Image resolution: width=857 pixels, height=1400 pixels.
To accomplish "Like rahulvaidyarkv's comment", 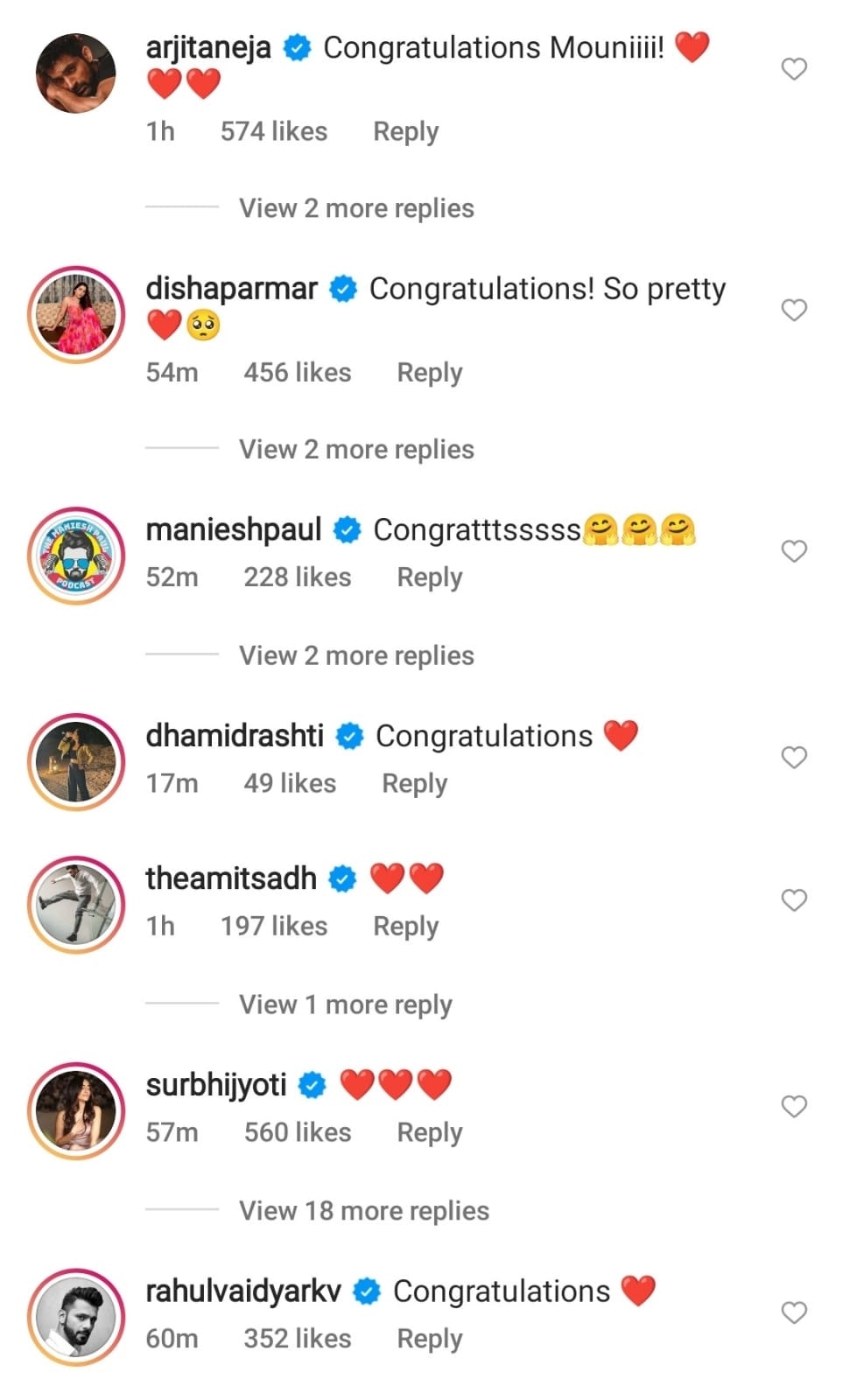I will point(793,1312).
